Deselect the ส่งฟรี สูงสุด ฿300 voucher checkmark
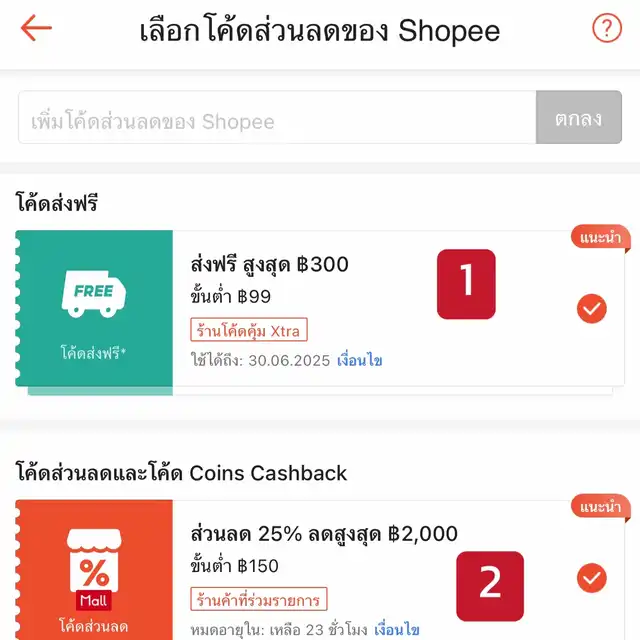The height and width of the screenshot is (640, 640). click(592, 309)
